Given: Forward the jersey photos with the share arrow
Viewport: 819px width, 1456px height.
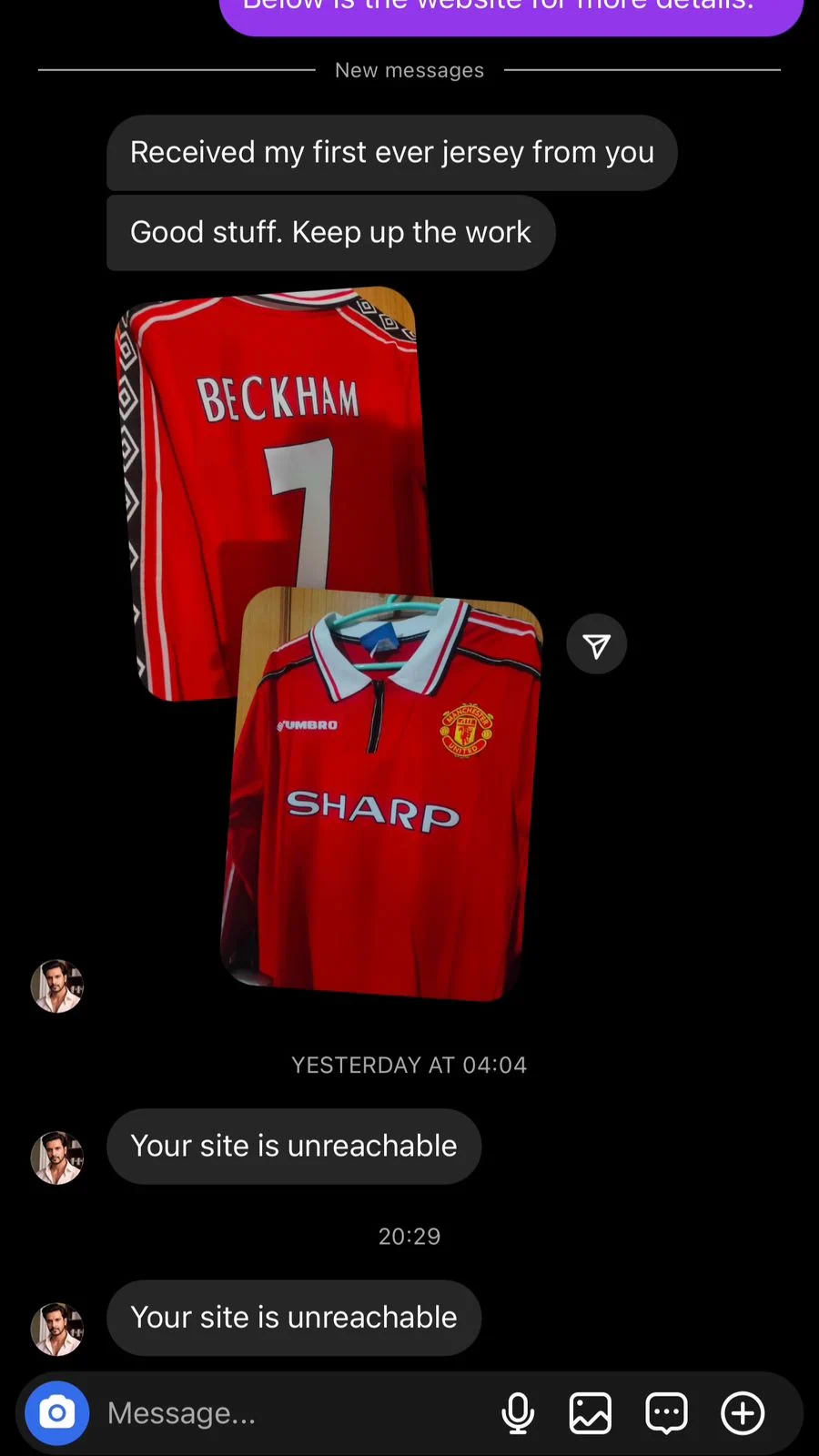Looking at the screenshot, I should tap(597, 645).
